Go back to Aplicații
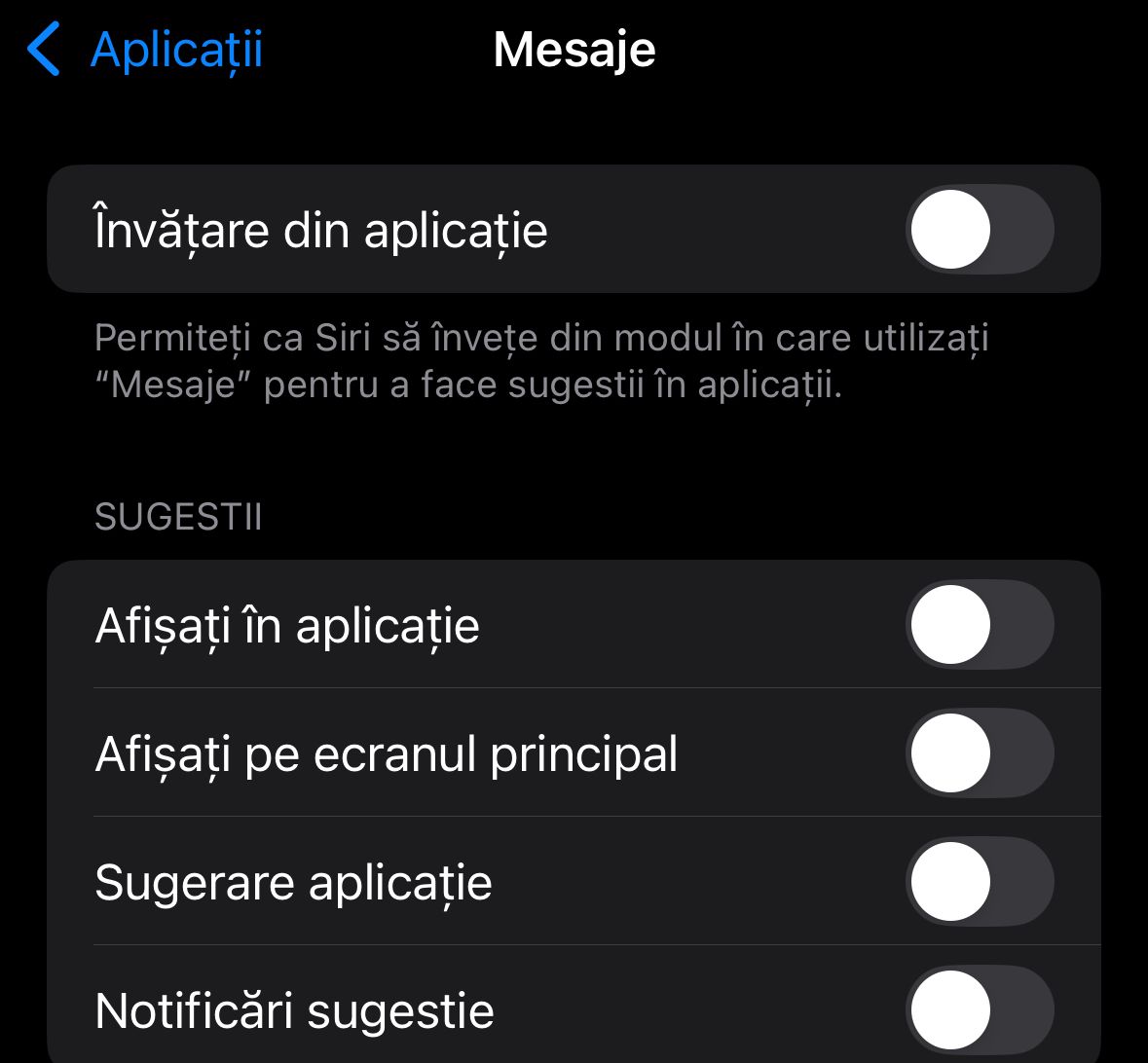1148x1063 pixels. [x=146, y=50]
